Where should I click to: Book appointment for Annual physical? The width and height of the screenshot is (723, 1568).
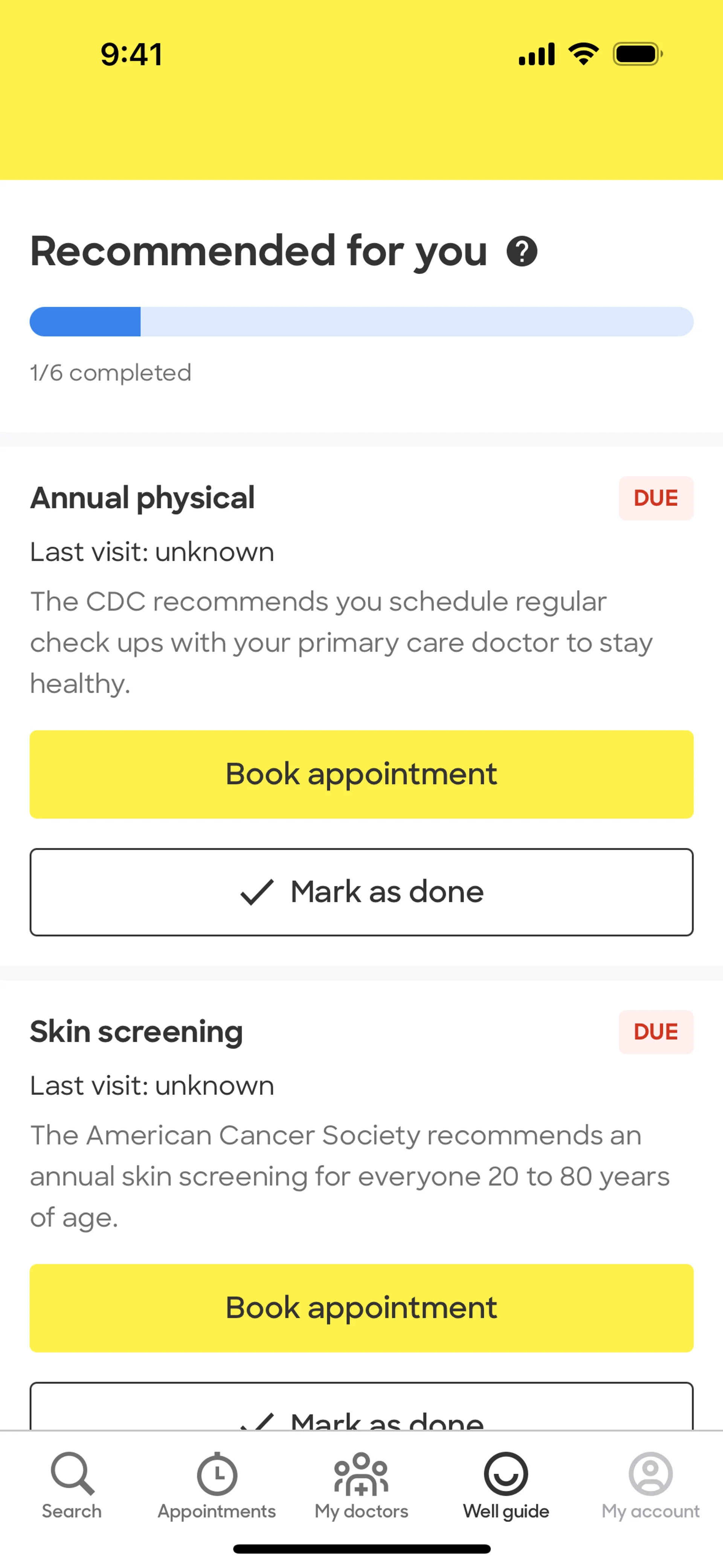361,774
